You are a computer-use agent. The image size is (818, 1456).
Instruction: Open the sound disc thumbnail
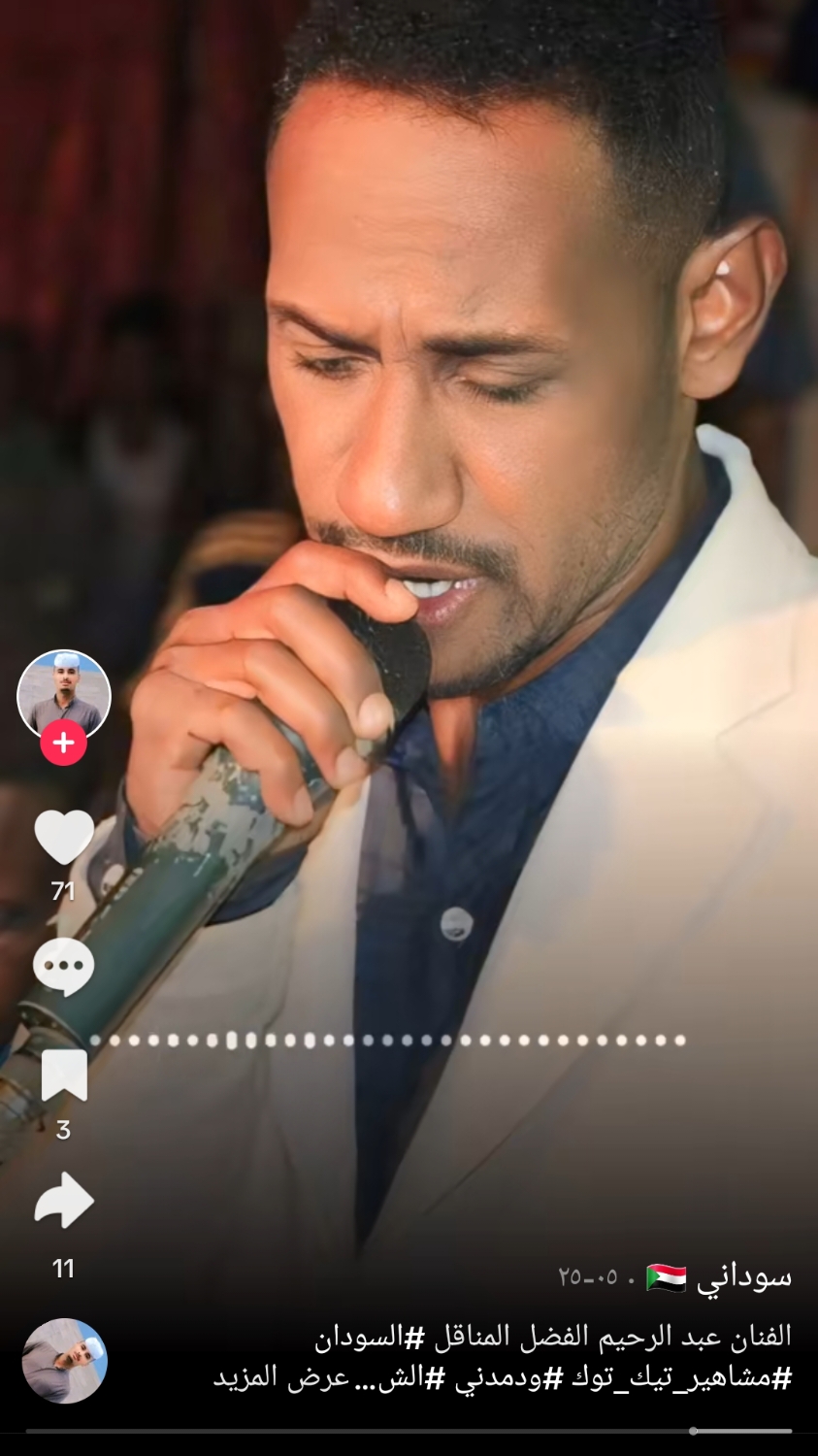(x=64, y=1361)
